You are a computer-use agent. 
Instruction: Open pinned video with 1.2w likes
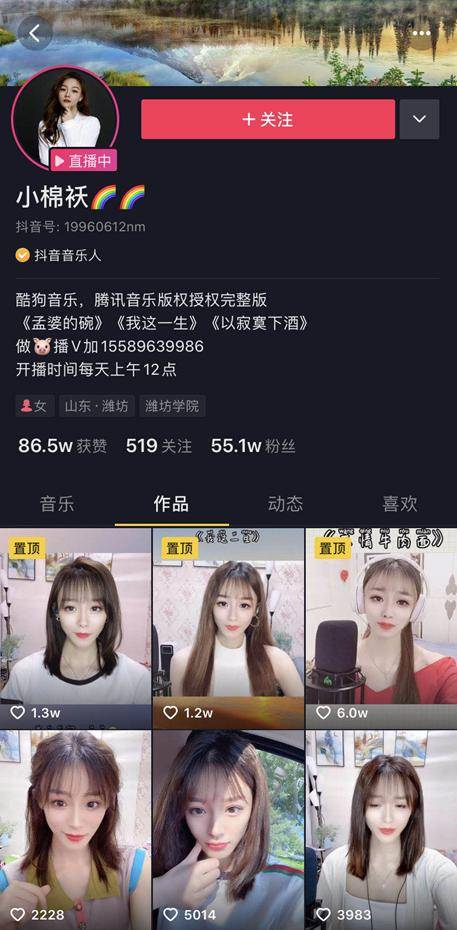click(x=229, y=629)
